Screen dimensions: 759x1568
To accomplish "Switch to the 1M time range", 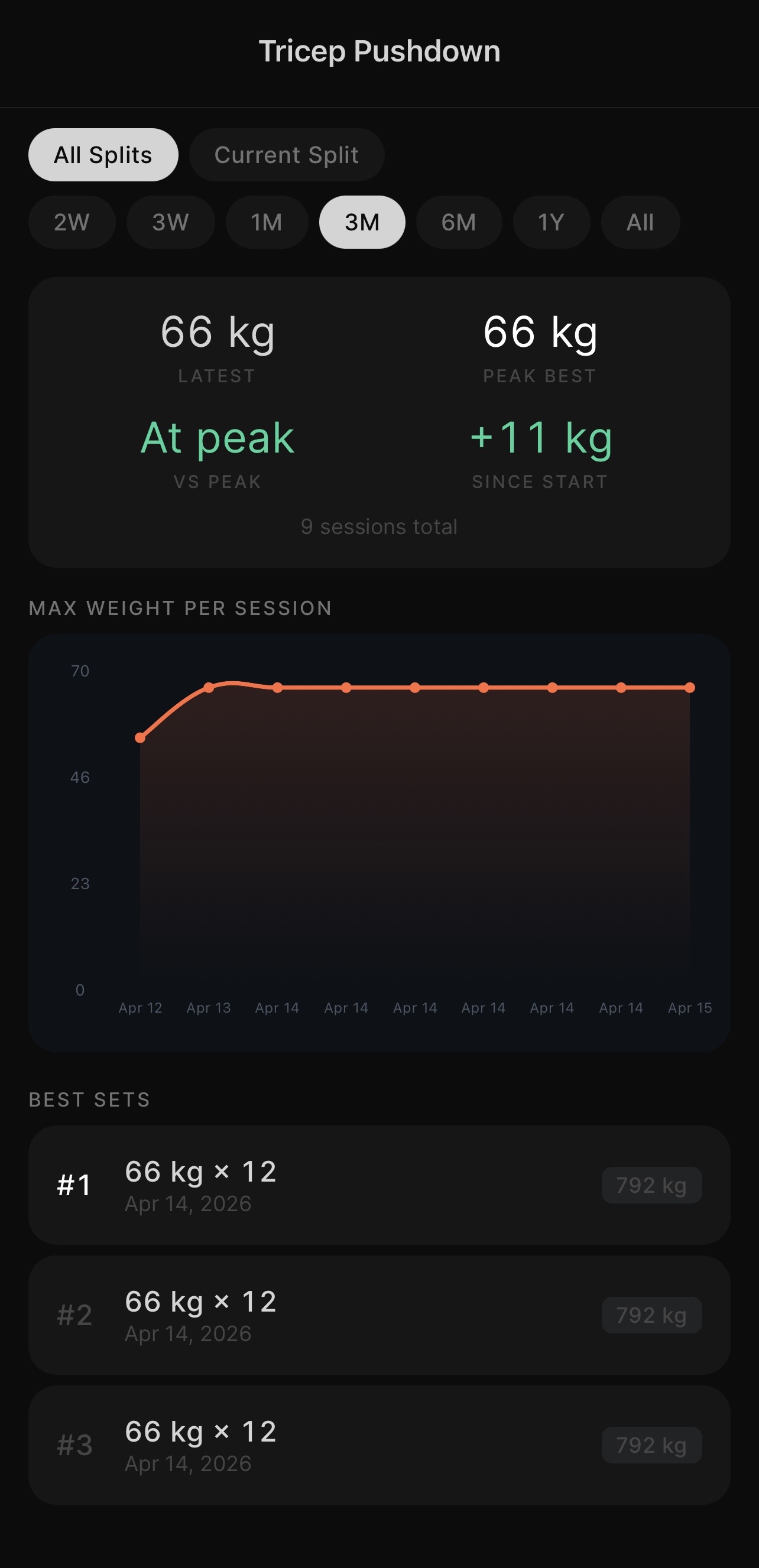I will click(x=267, y=222).
